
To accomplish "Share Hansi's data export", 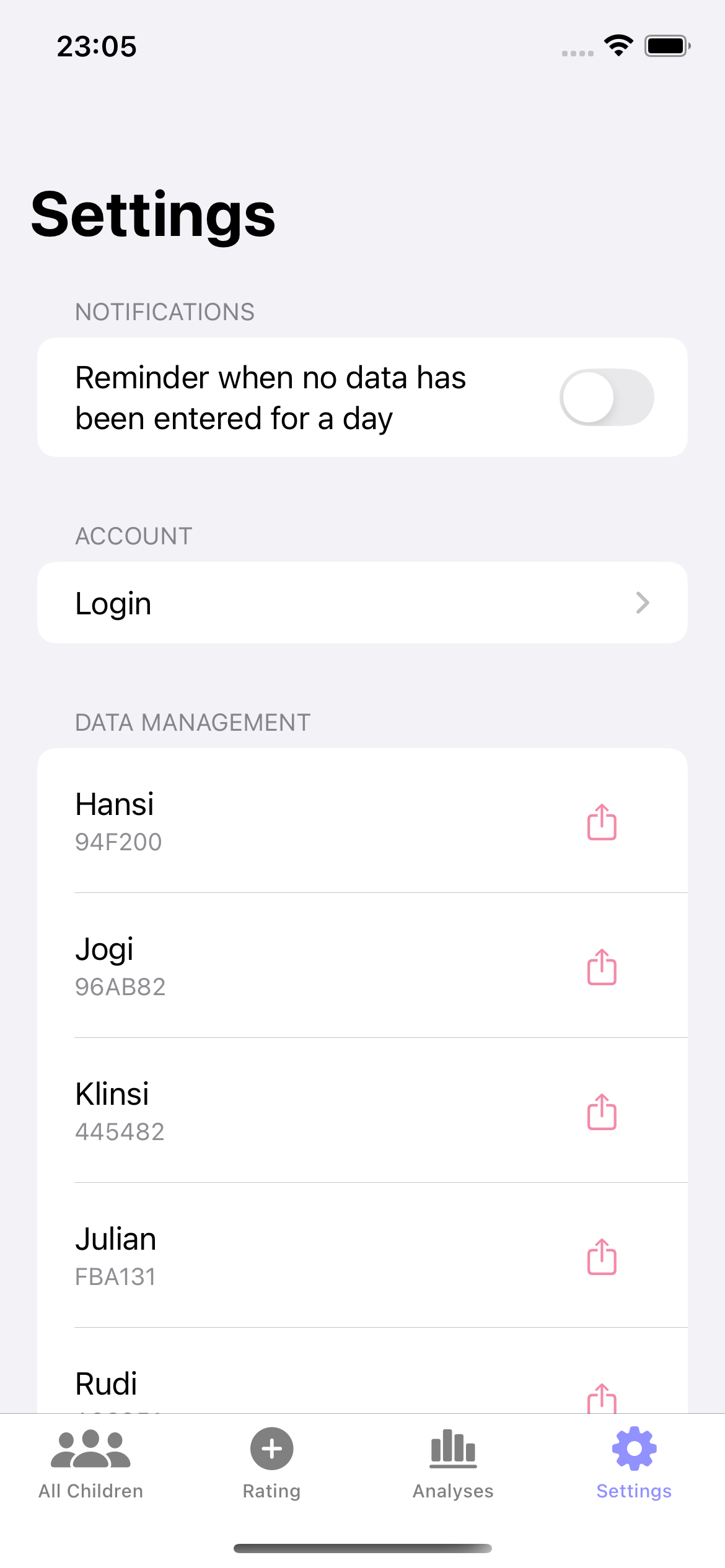I will click(x=602, y=822).
